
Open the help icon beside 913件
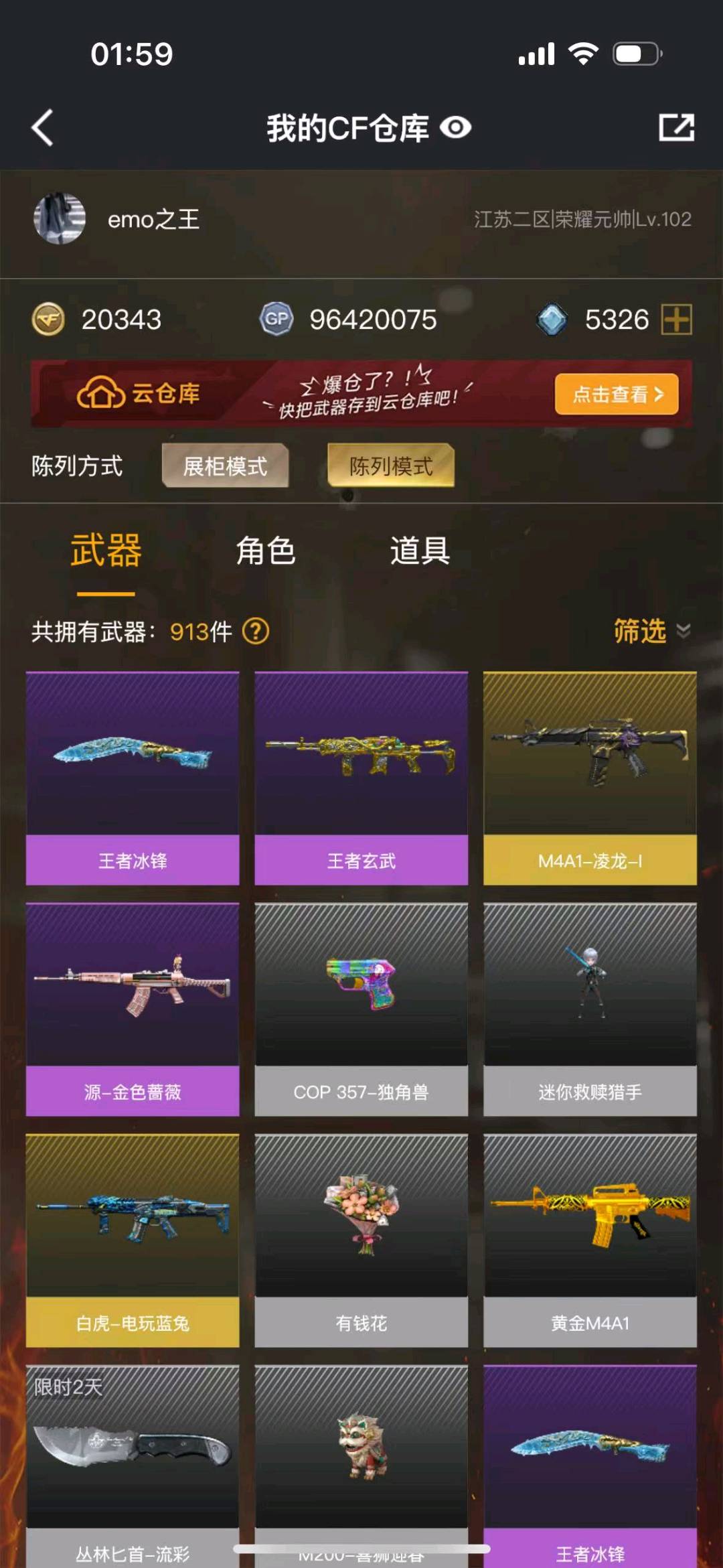tap(256, 631)
